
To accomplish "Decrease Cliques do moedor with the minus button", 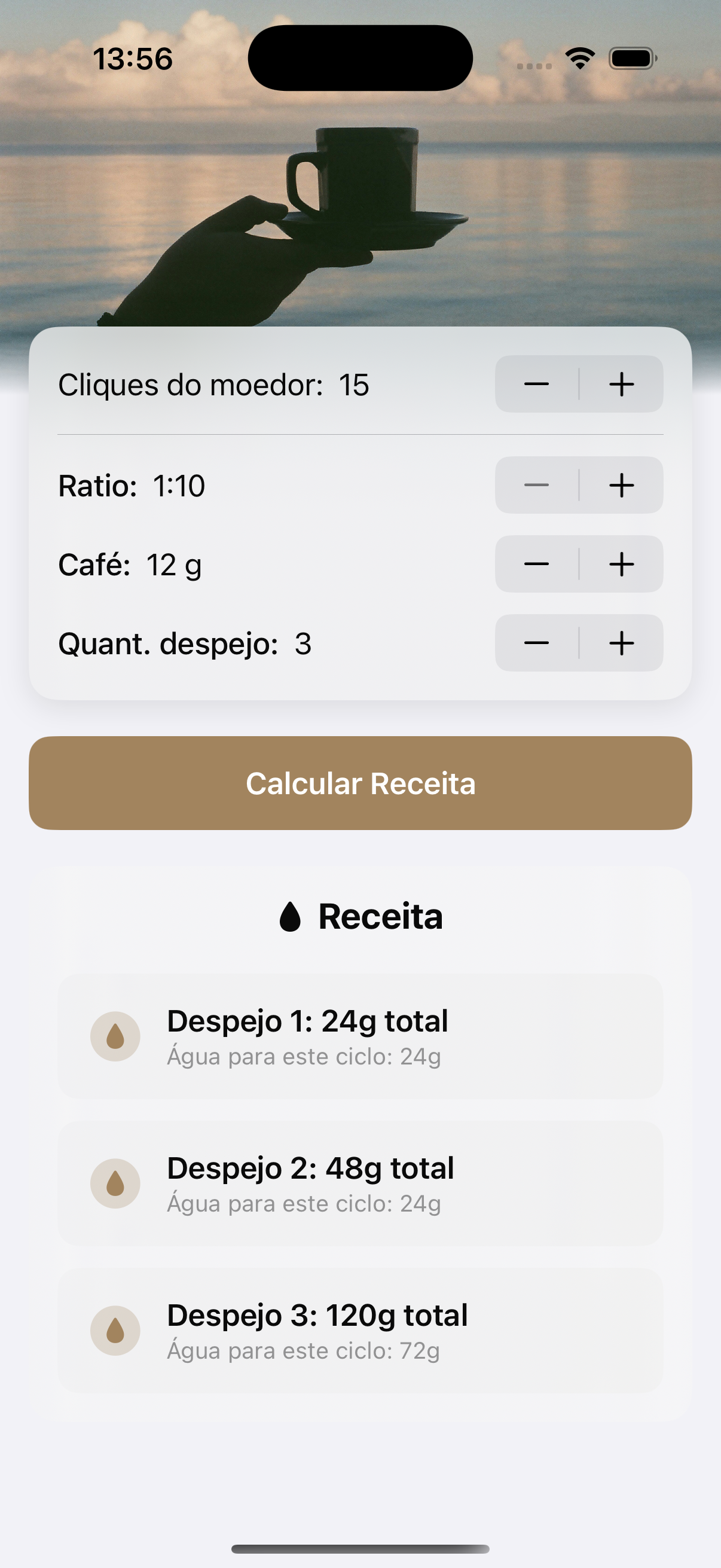I will coord(537,384).
